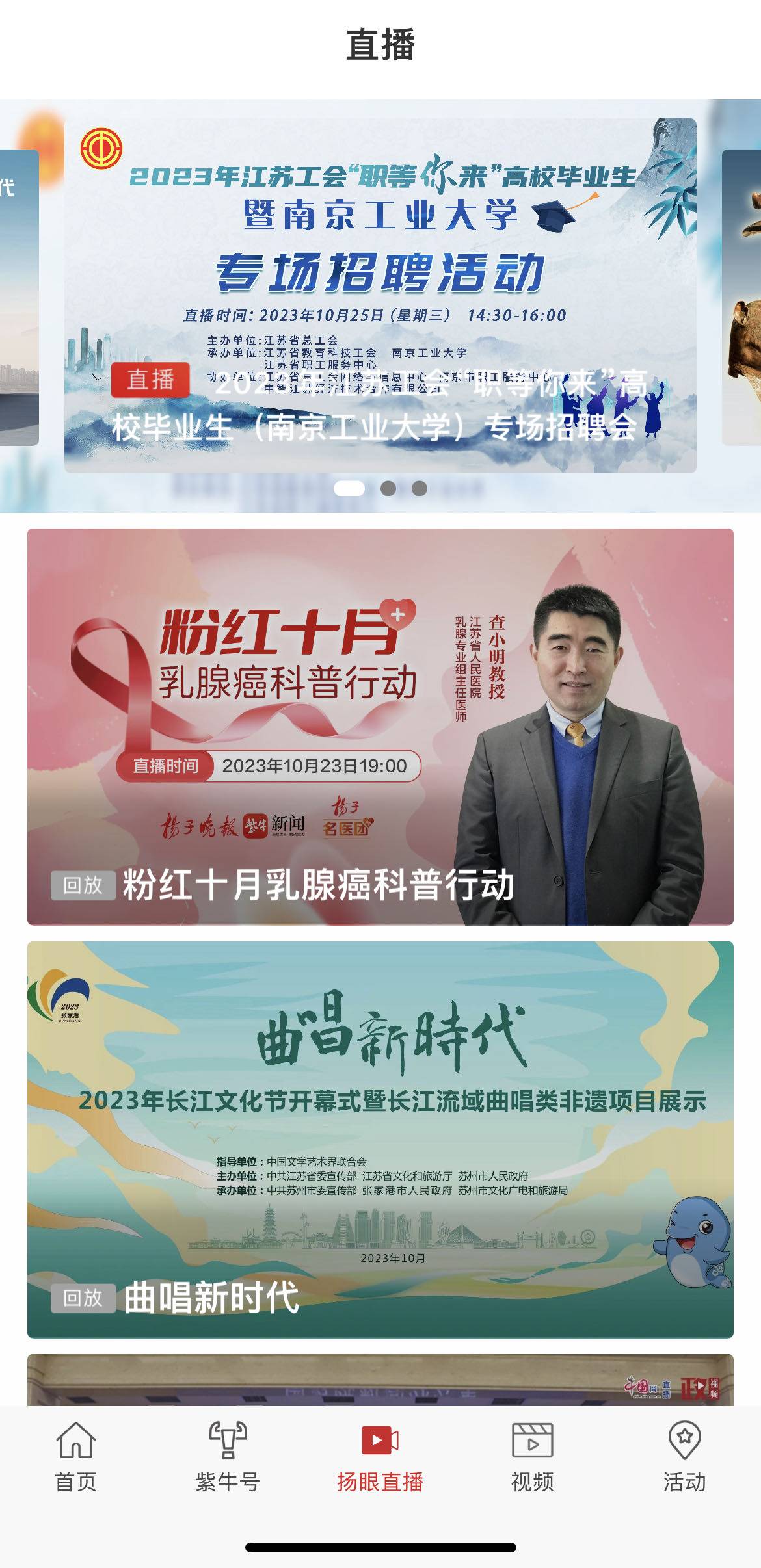Open the 活动 tab
The image size is (761, 1568).
click(684, 1456)
